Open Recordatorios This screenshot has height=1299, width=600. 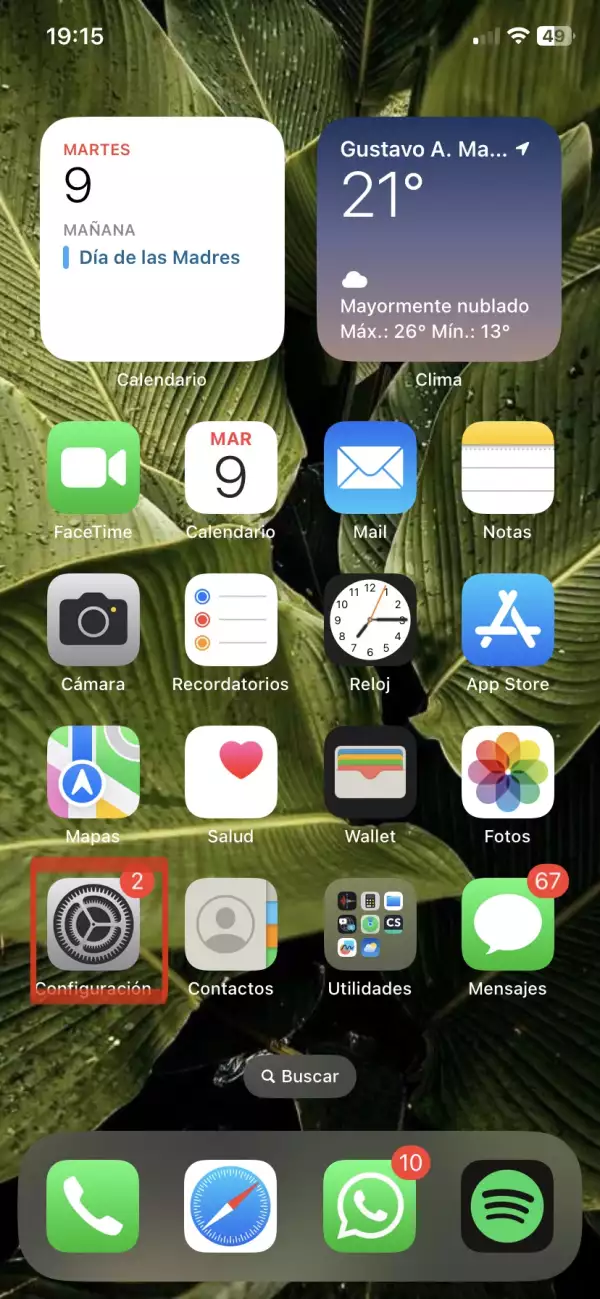[x=231, y=620]
